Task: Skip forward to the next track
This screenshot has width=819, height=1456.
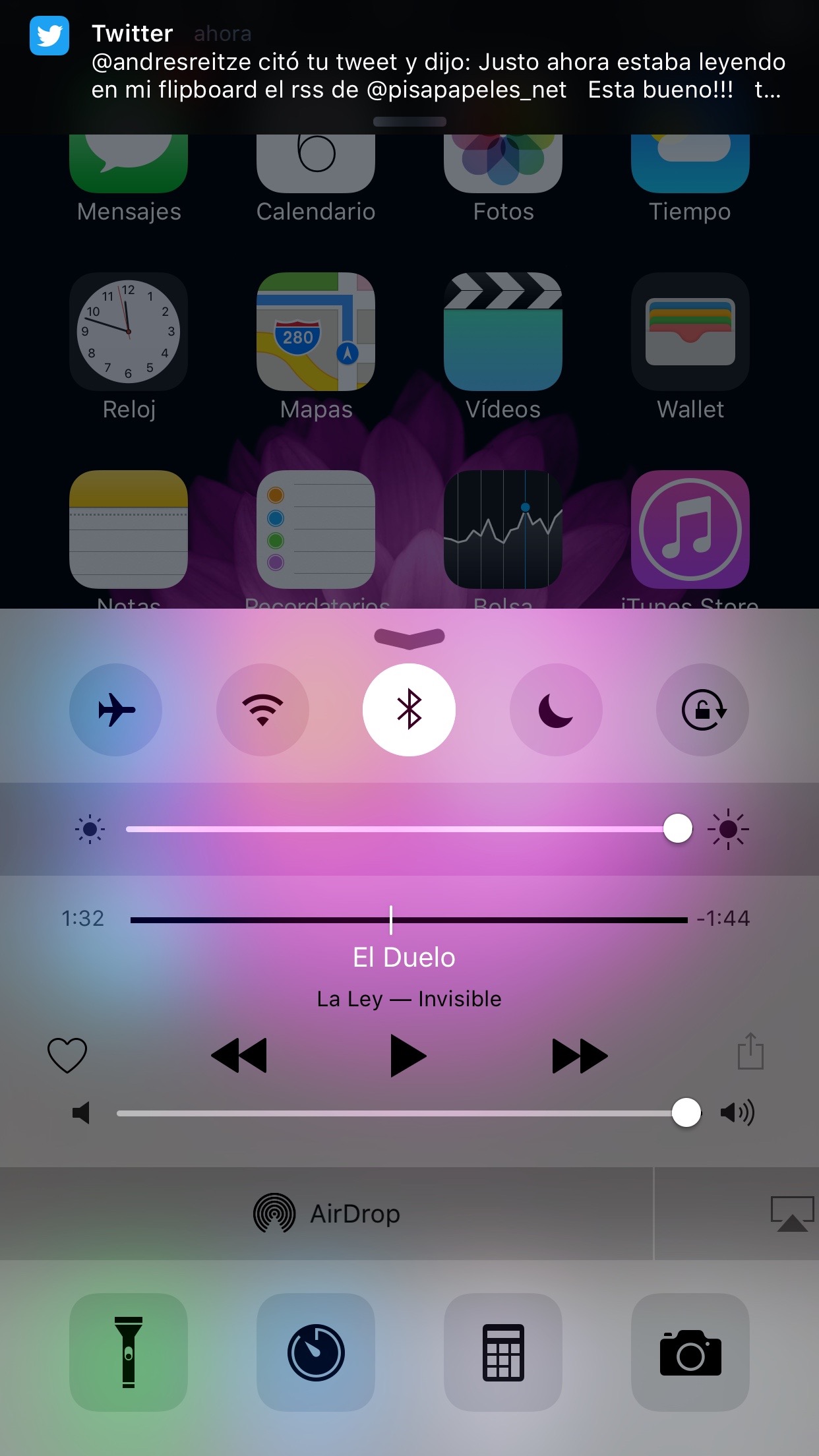Action: point(580,1055)
